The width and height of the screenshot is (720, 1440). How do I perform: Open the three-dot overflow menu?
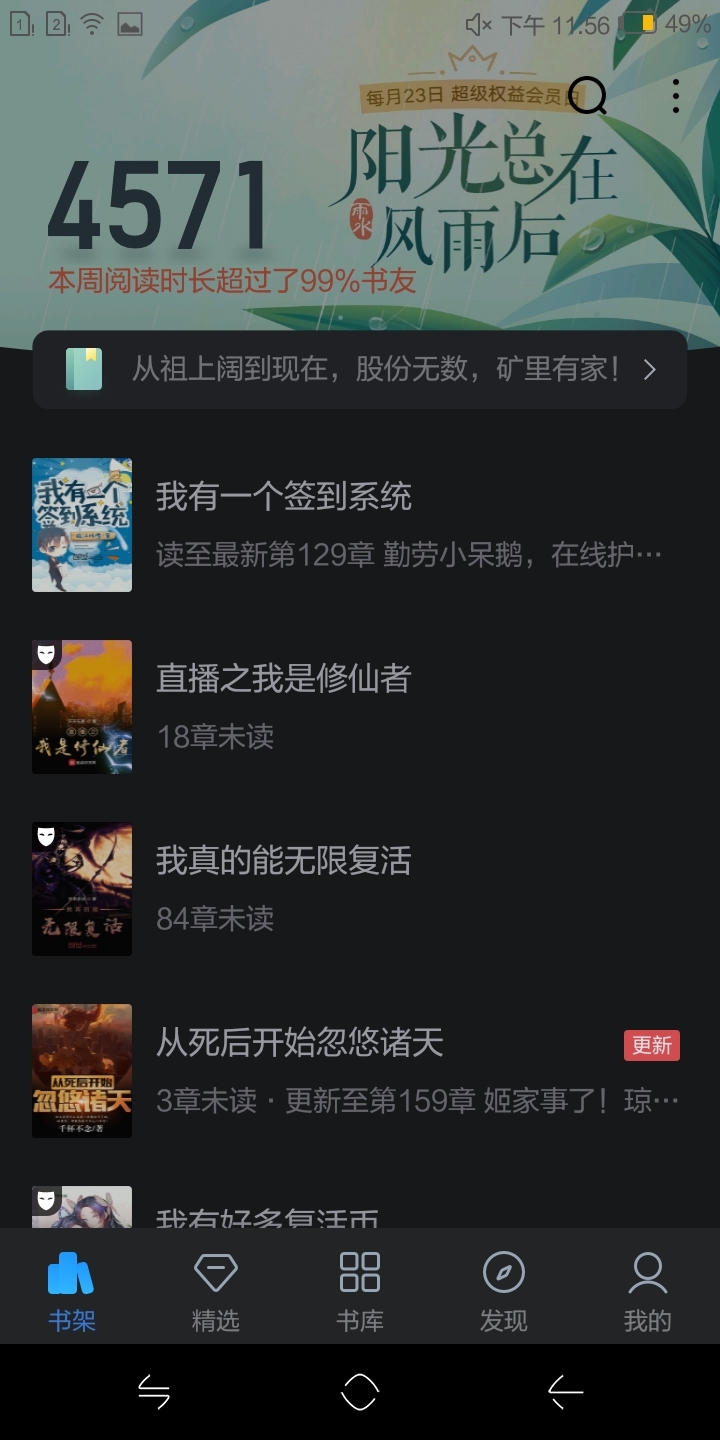click(x=676, y=96)
